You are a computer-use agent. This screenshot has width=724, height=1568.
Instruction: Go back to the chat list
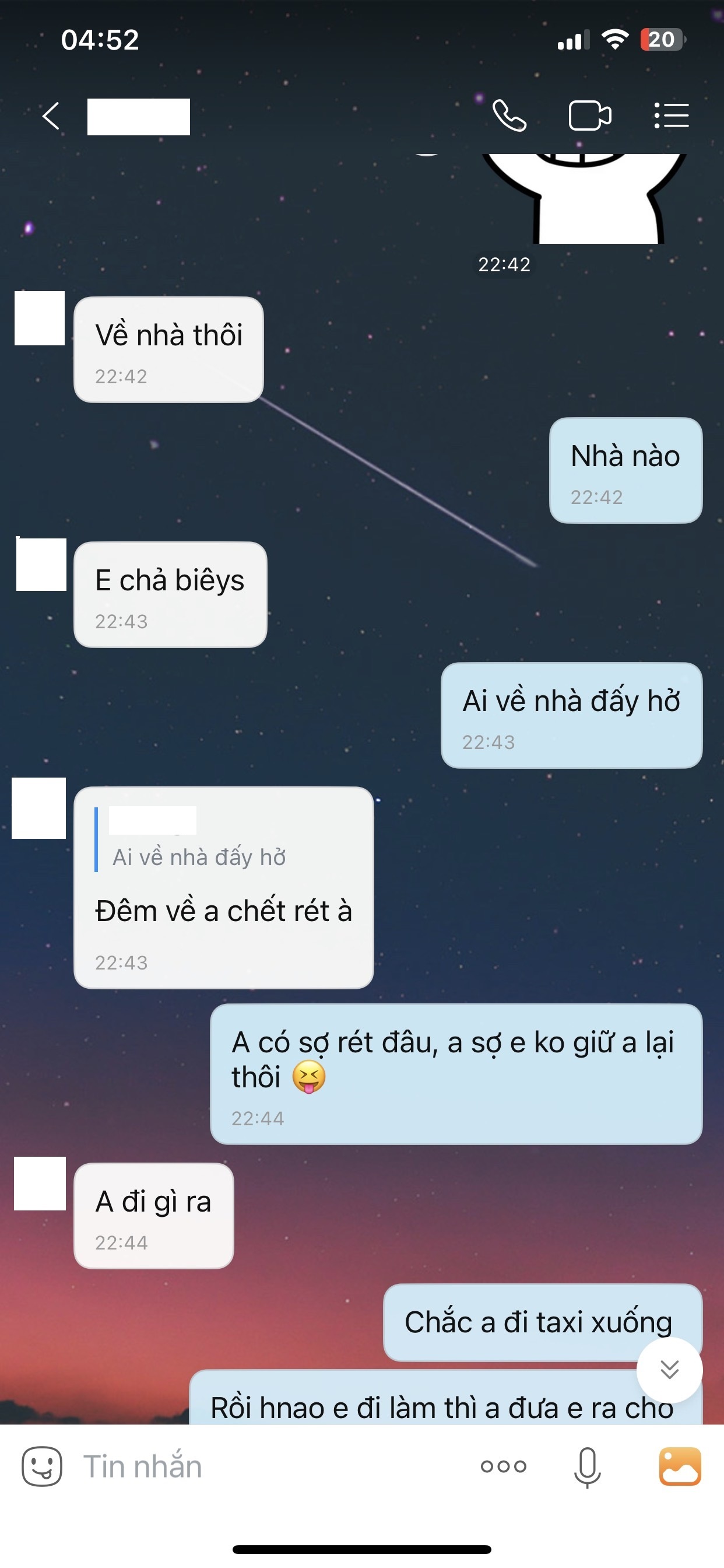[x=51, y=116]
